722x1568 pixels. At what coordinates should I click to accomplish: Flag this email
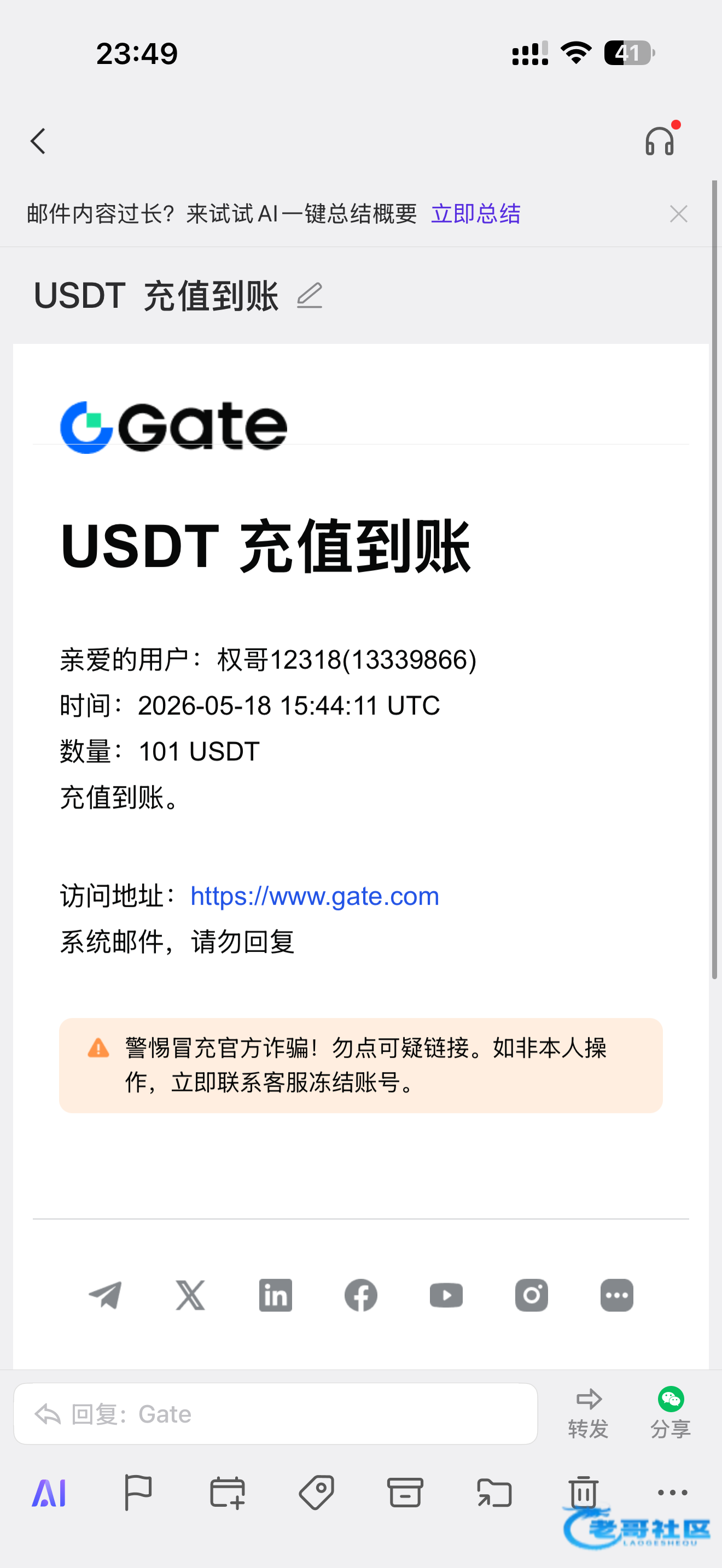138,1493
